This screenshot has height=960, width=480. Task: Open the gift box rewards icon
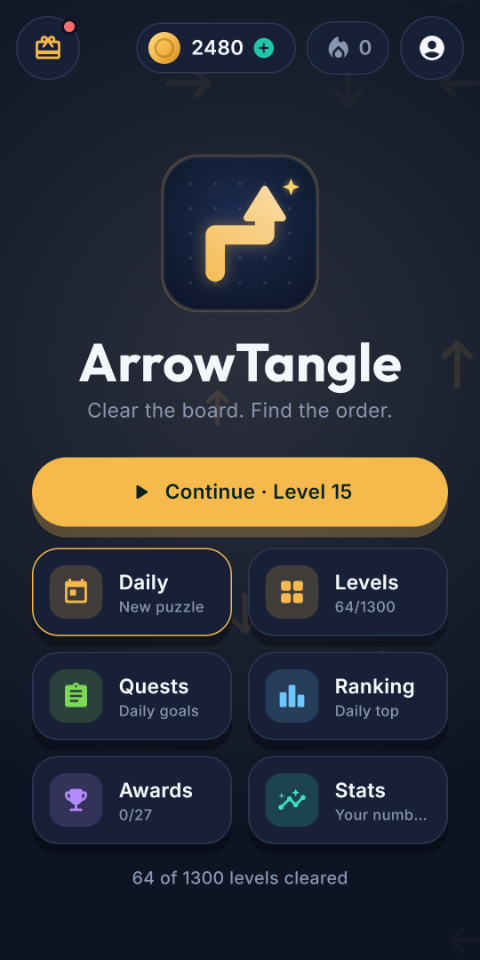click(x=48, y=48)
